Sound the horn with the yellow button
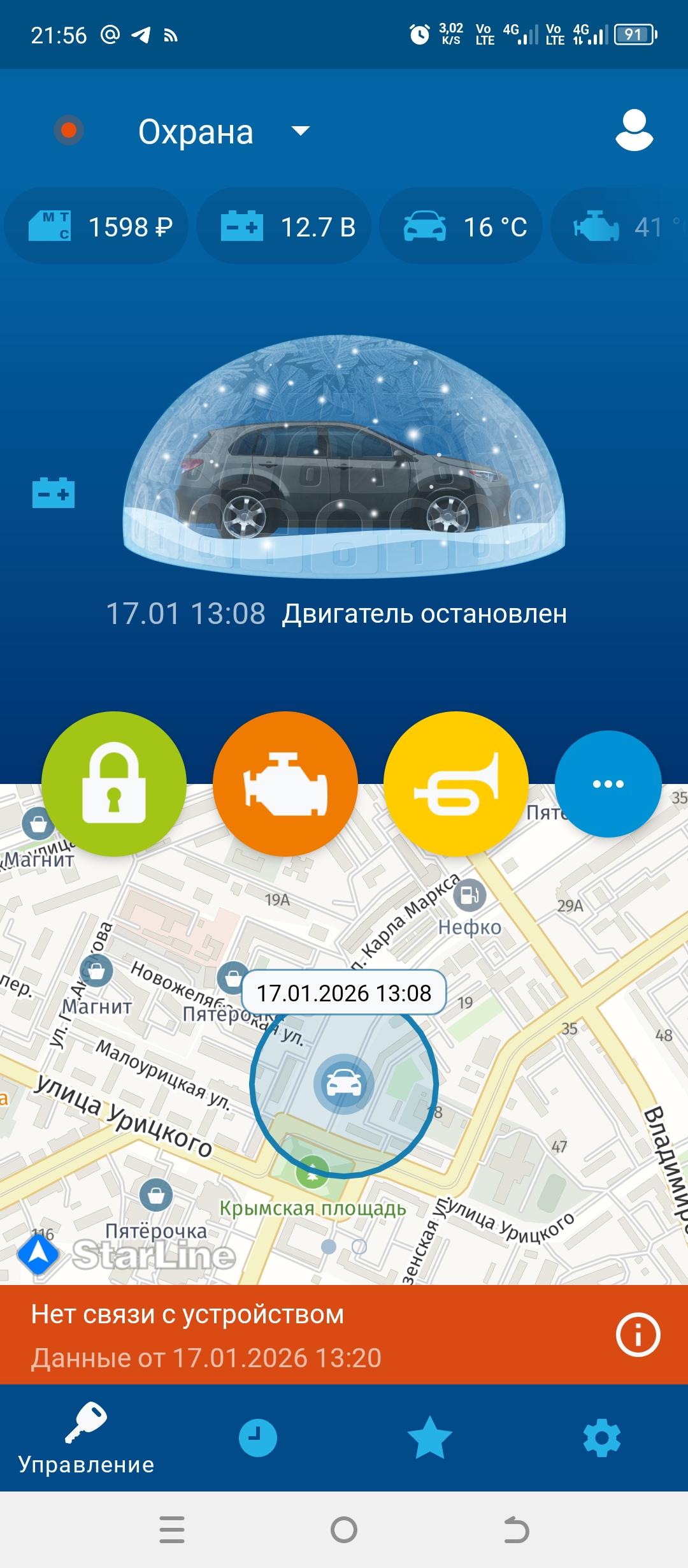 point(456,783)
